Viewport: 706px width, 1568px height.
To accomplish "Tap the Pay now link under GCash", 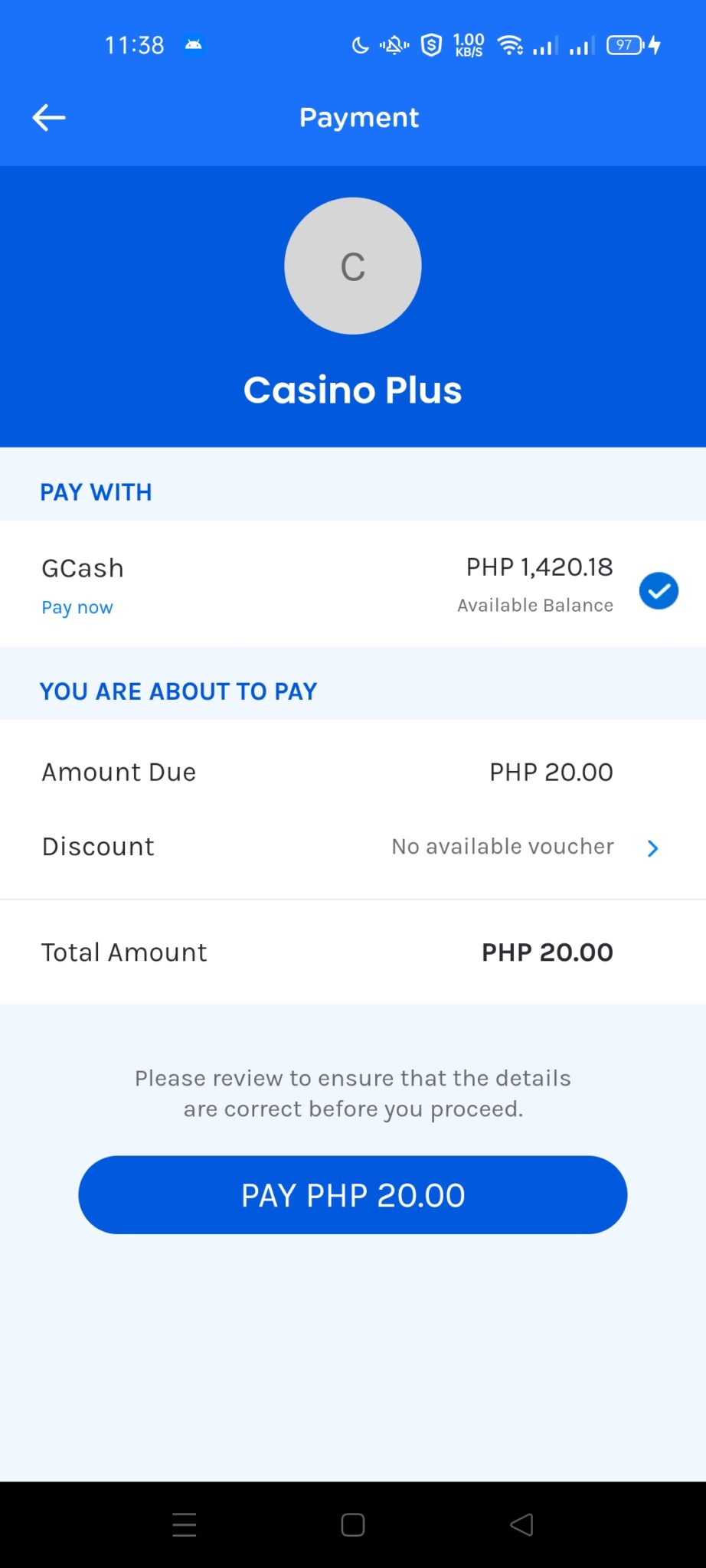I will [77, 606].
